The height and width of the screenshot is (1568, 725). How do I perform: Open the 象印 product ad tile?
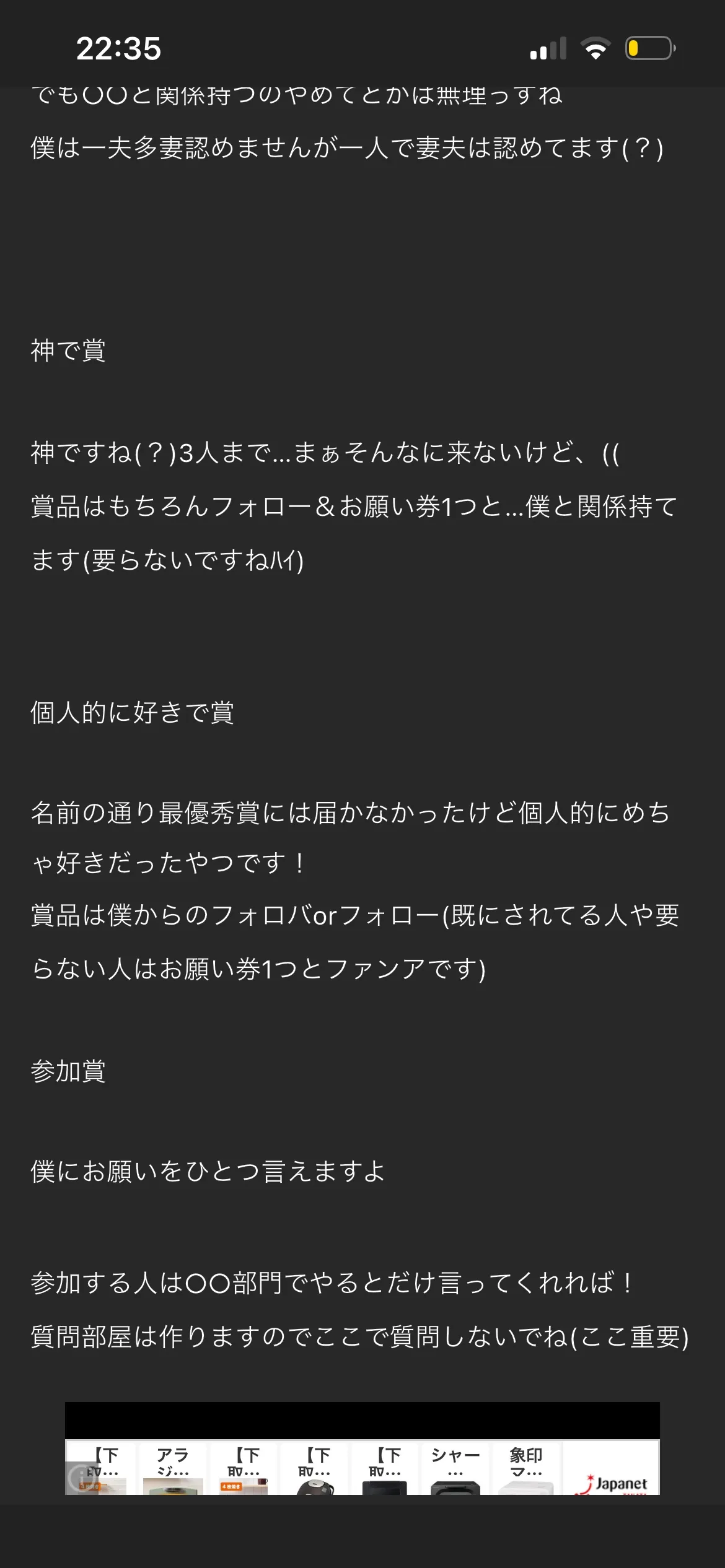click(525, 1470)
